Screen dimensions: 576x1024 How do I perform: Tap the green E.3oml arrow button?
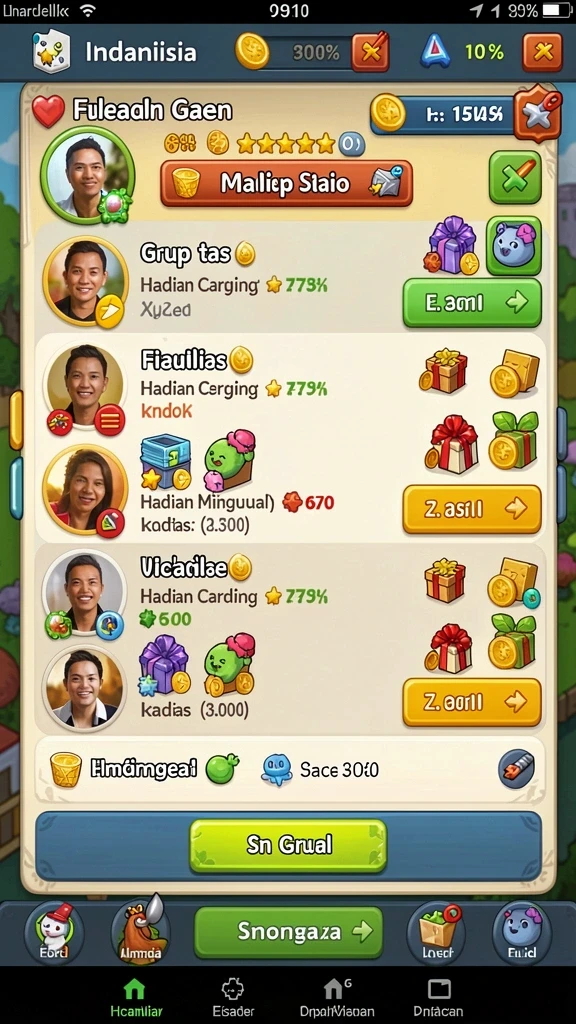pos(472,302)
